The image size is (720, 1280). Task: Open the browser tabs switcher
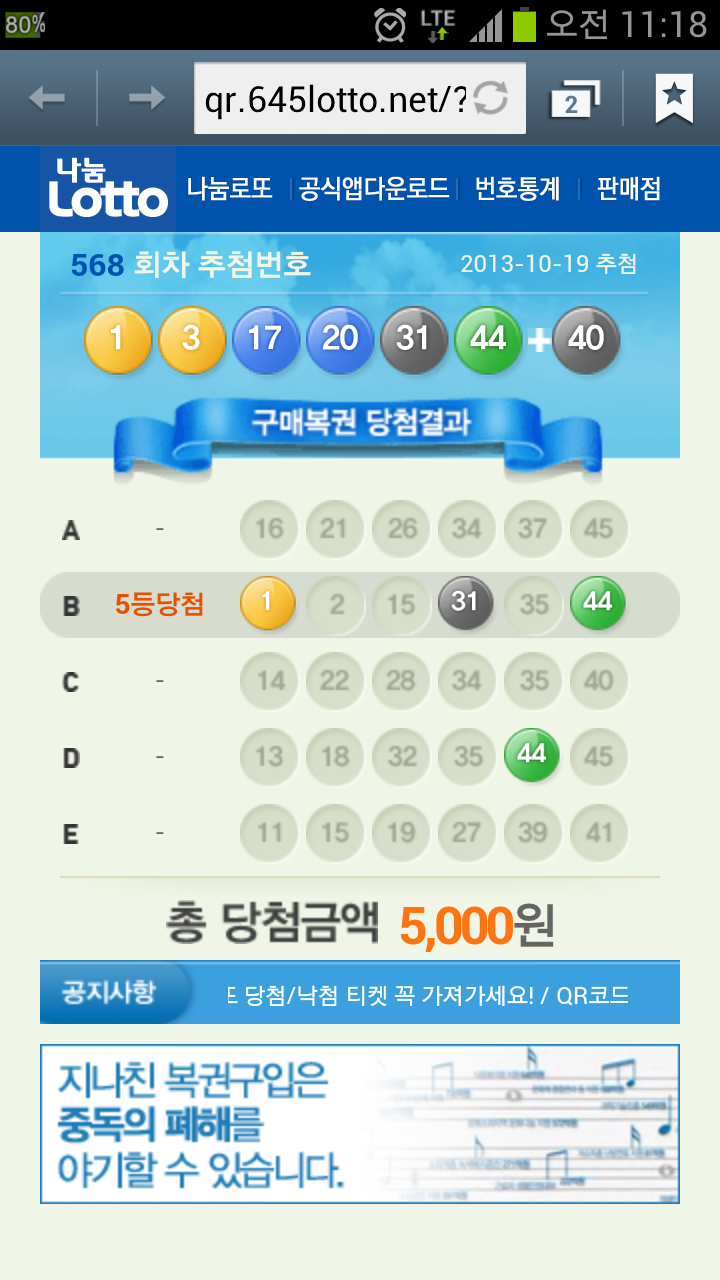tap(574, 99)
